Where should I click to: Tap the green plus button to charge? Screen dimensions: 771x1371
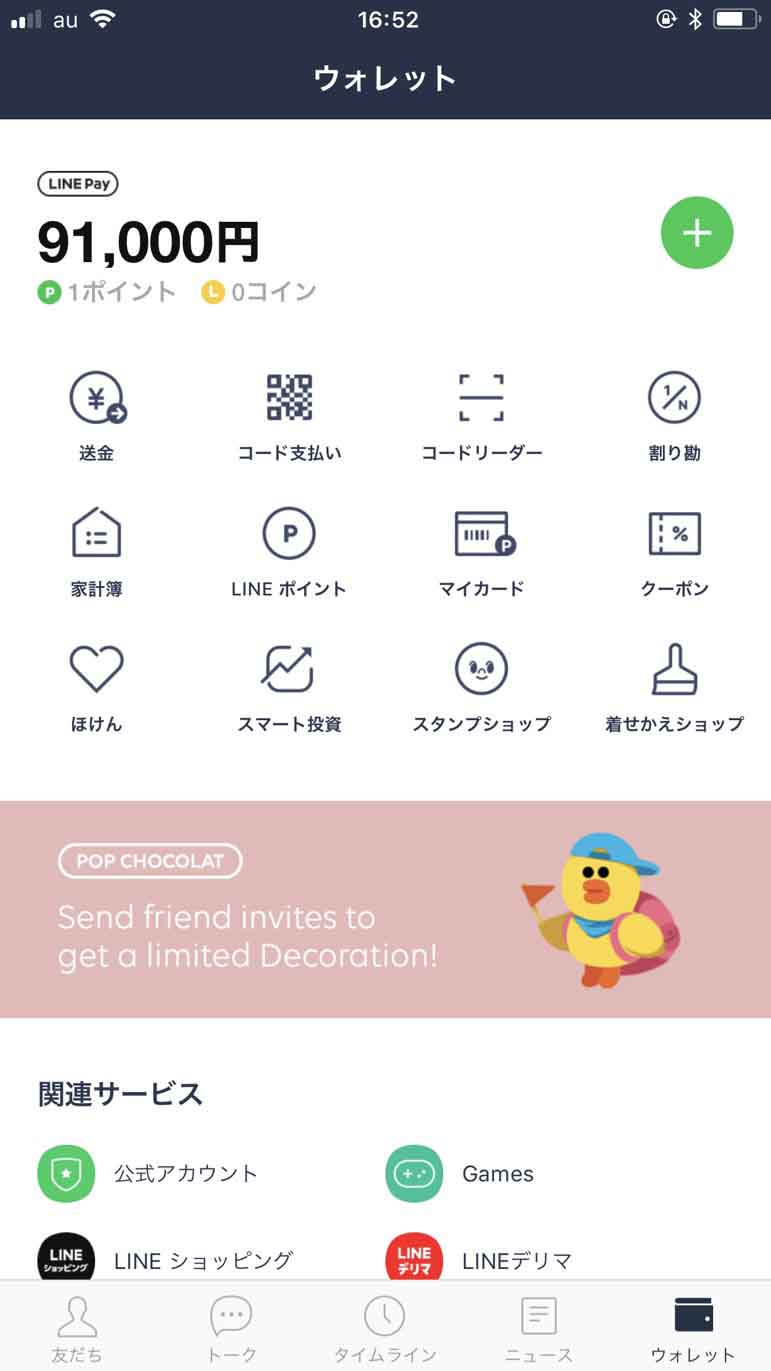pyautogui.click(x=697, y=233)
